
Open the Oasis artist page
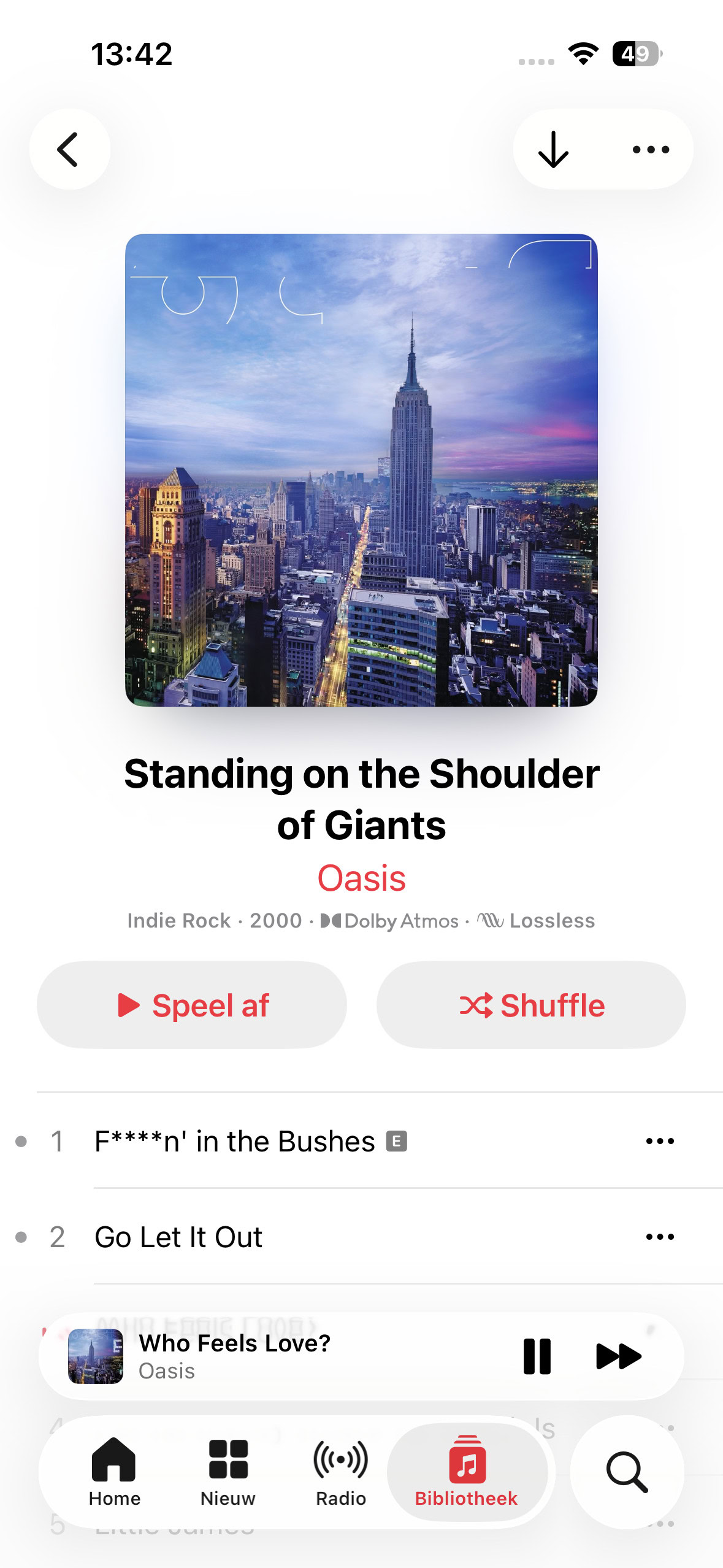coord(361,878)
